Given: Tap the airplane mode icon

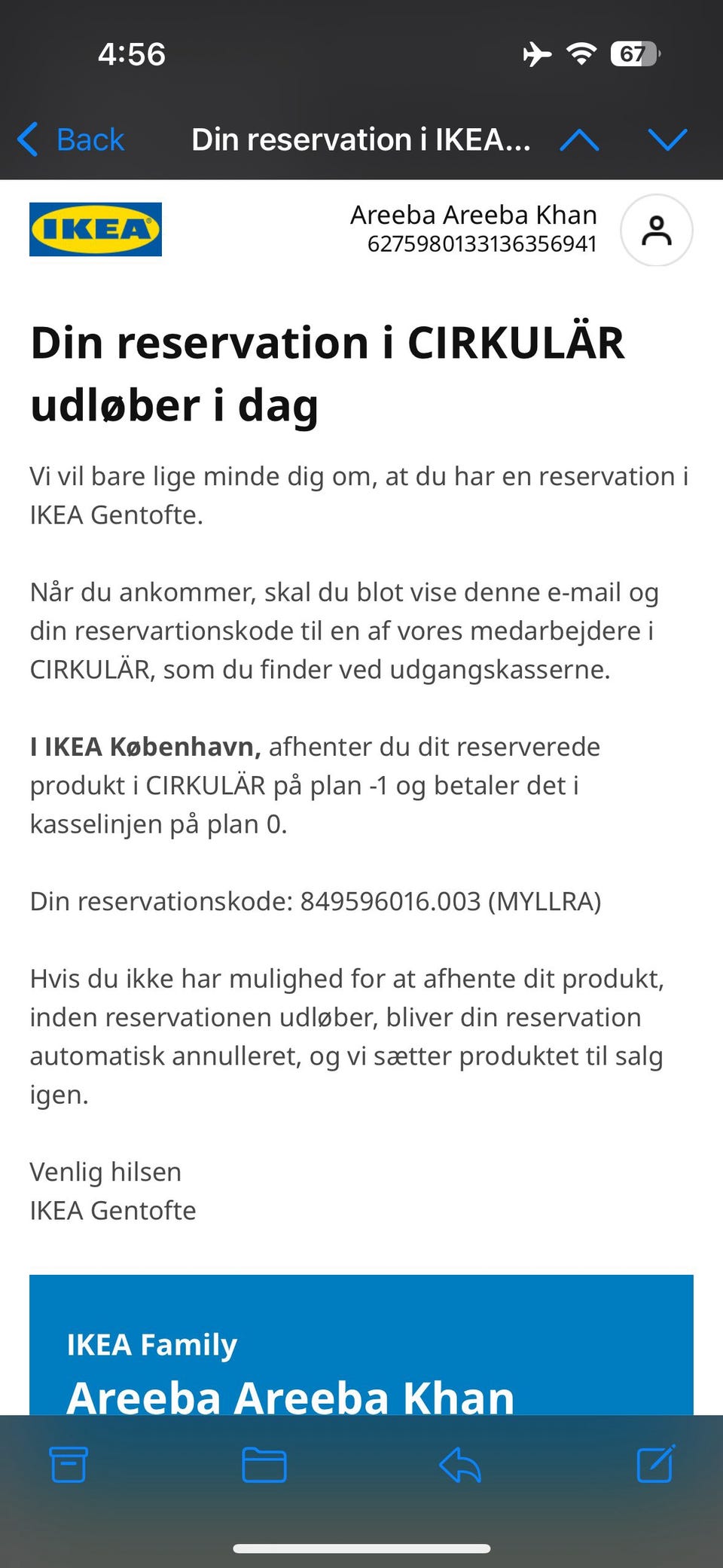Looking at the screenshot, I should coord(536,53).
